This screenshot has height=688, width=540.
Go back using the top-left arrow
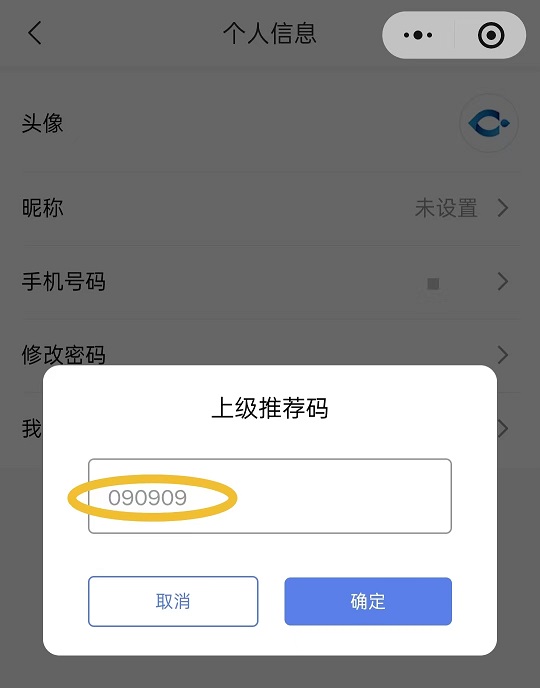[x=35, y=33]
